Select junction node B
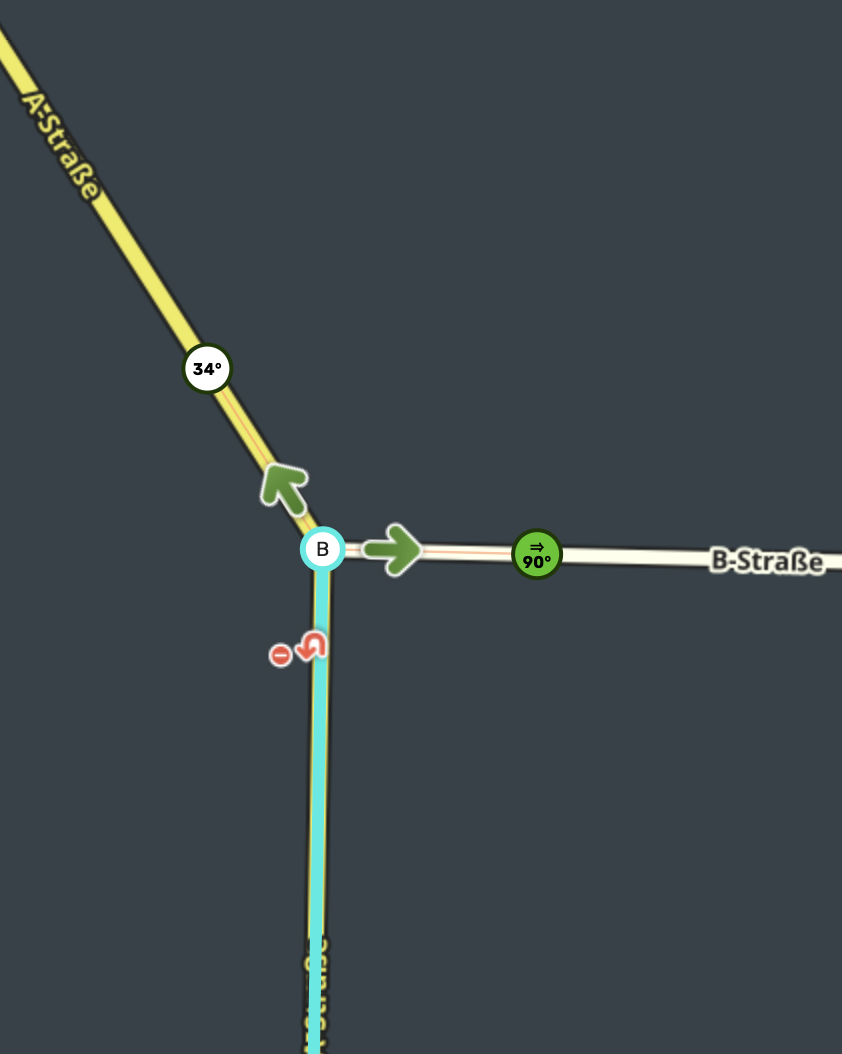The width and height of the screenshot is (842, 1054). pos(322,549)
